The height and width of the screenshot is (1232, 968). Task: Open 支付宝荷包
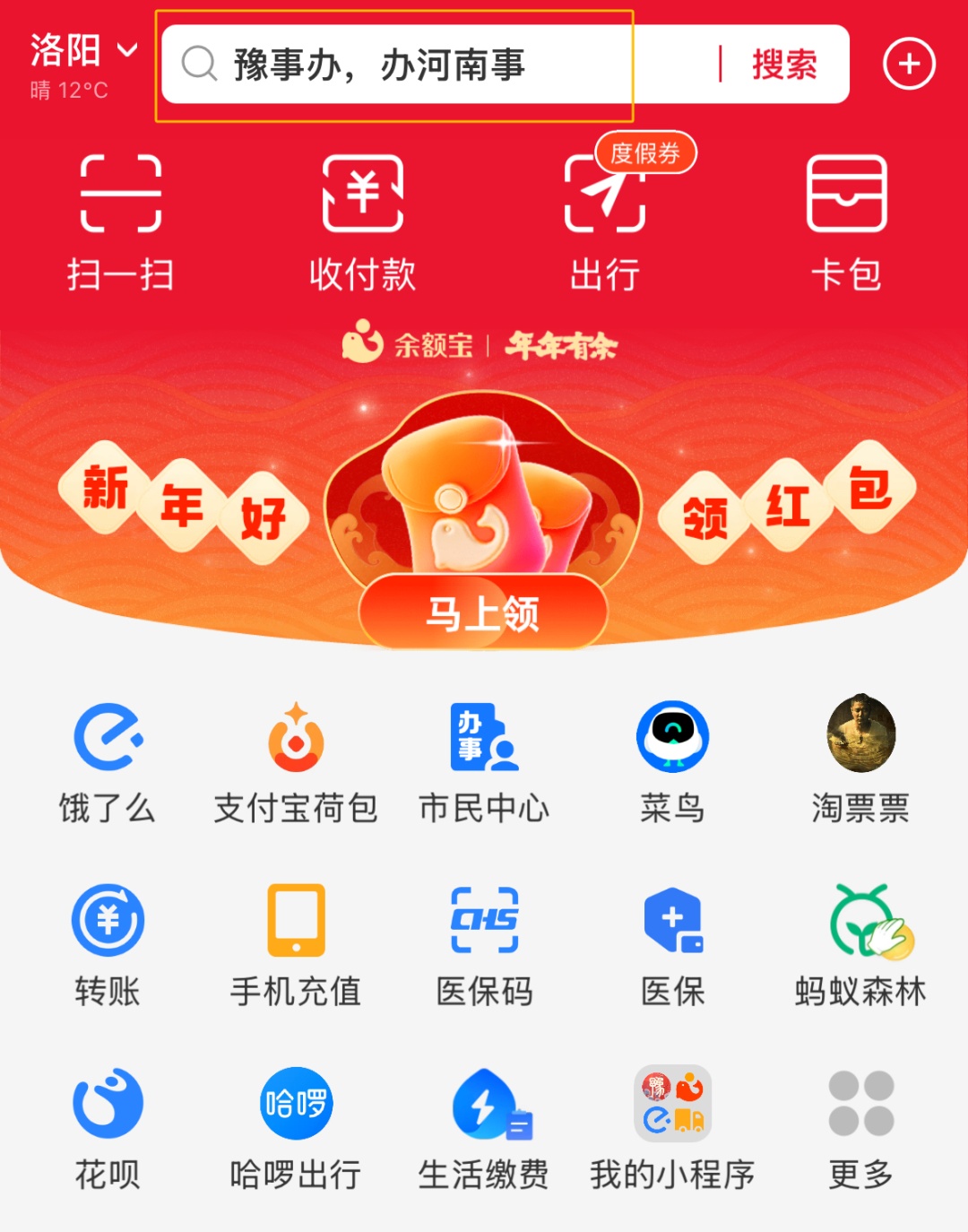296,762
